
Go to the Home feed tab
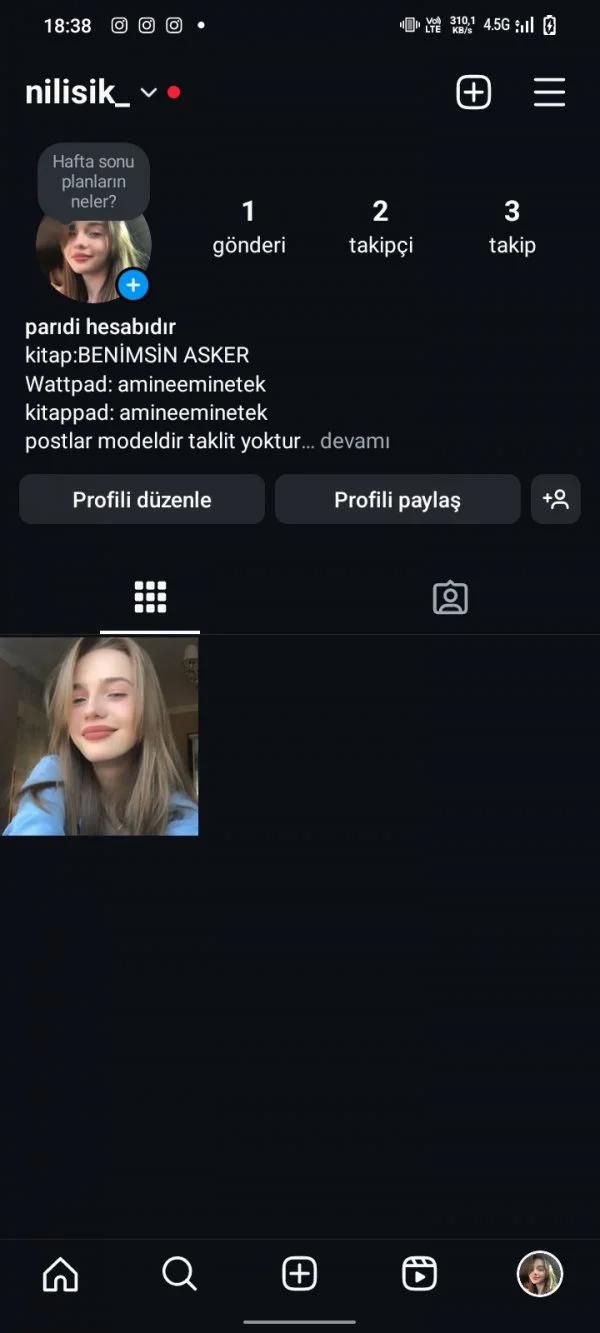tap(60, 1274)
